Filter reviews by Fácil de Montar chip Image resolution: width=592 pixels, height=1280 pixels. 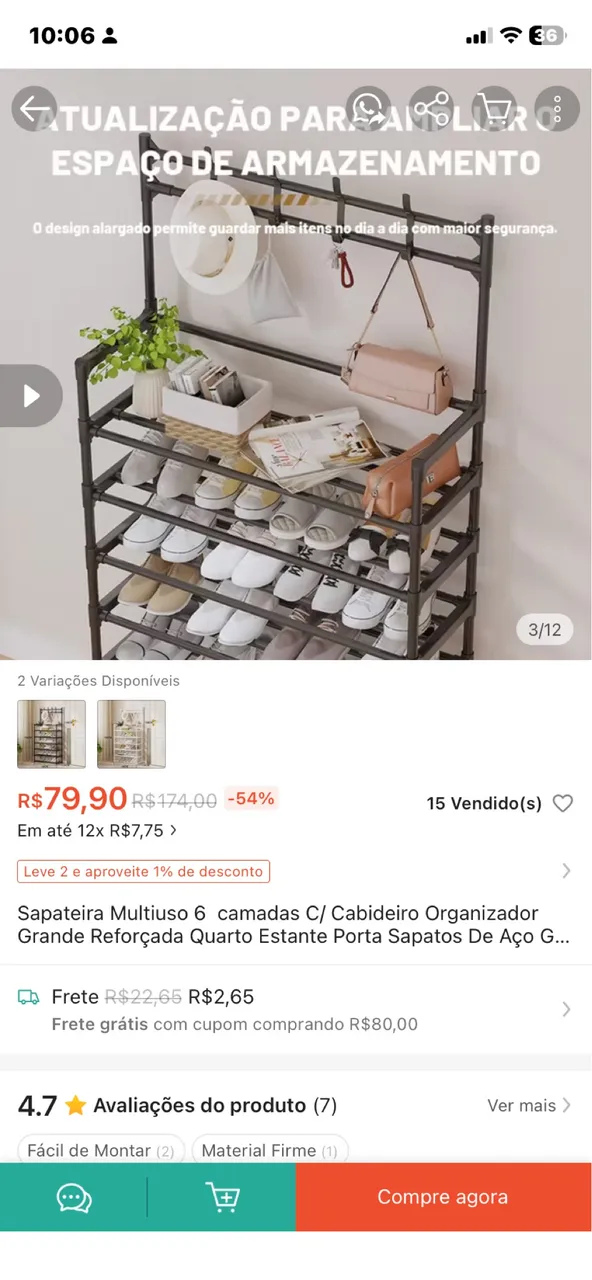(x=101, y=1150)
